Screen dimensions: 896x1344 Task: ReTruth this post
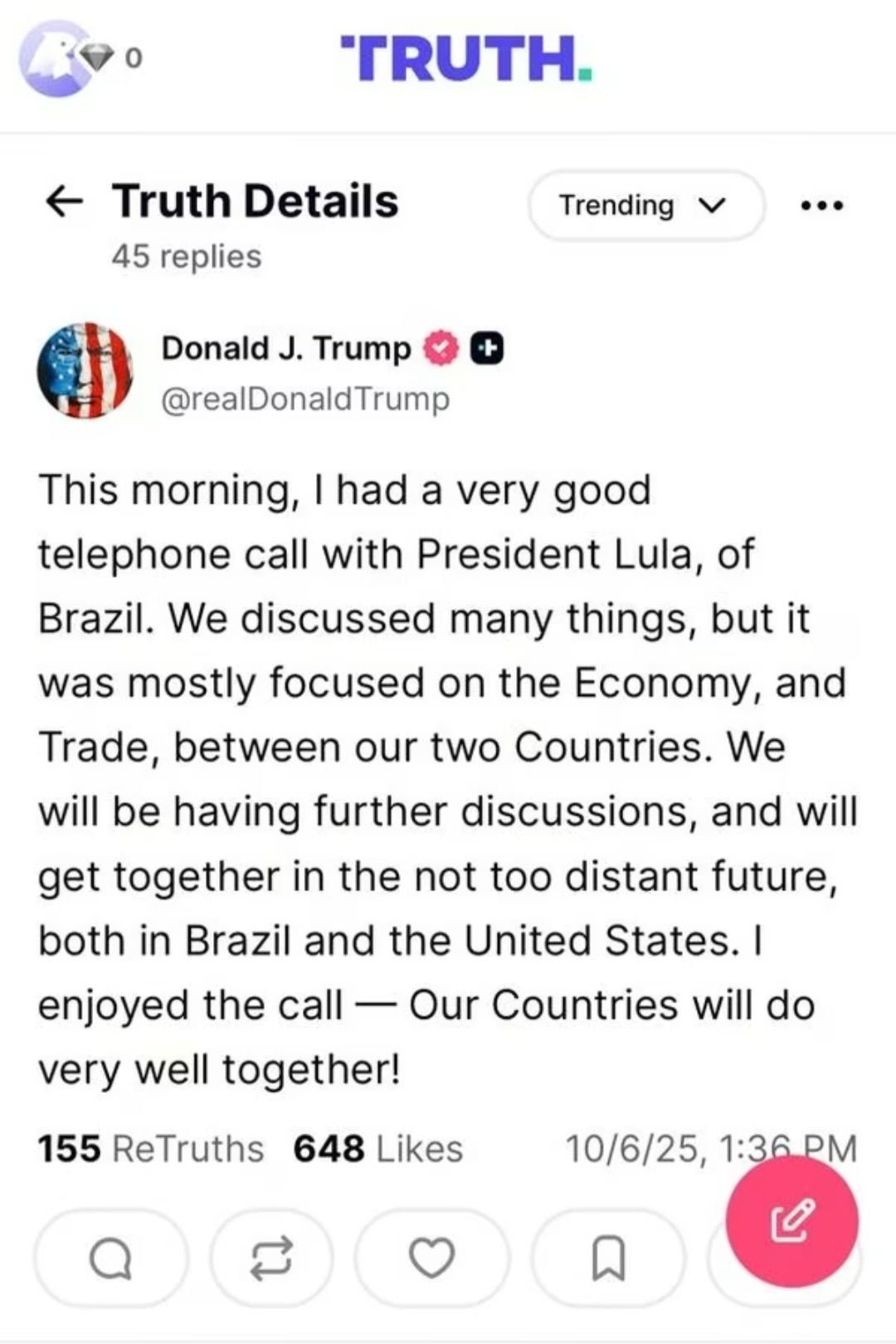point(271,1259)
